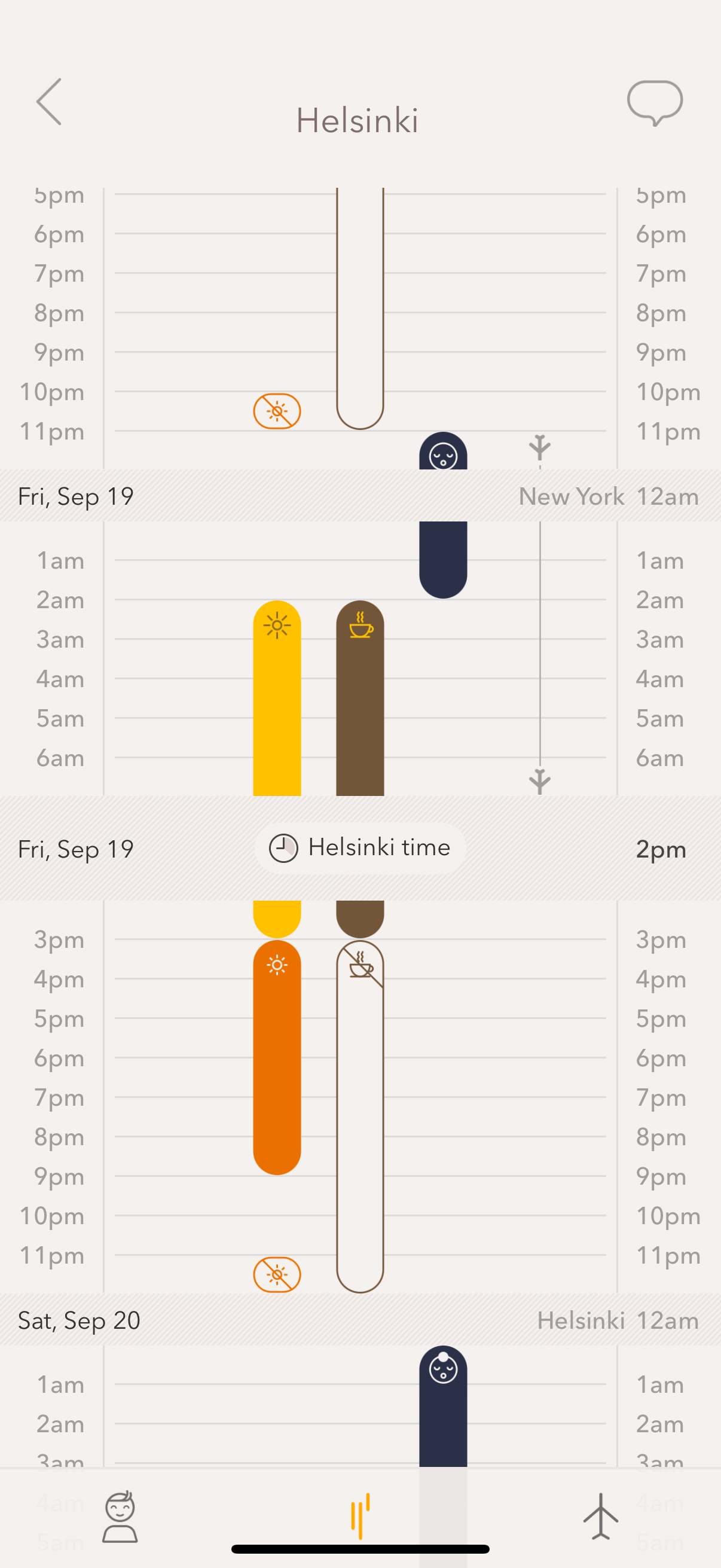Select the sun icon on the orange light pill
Screen dimensions: 721x1568
277,965
